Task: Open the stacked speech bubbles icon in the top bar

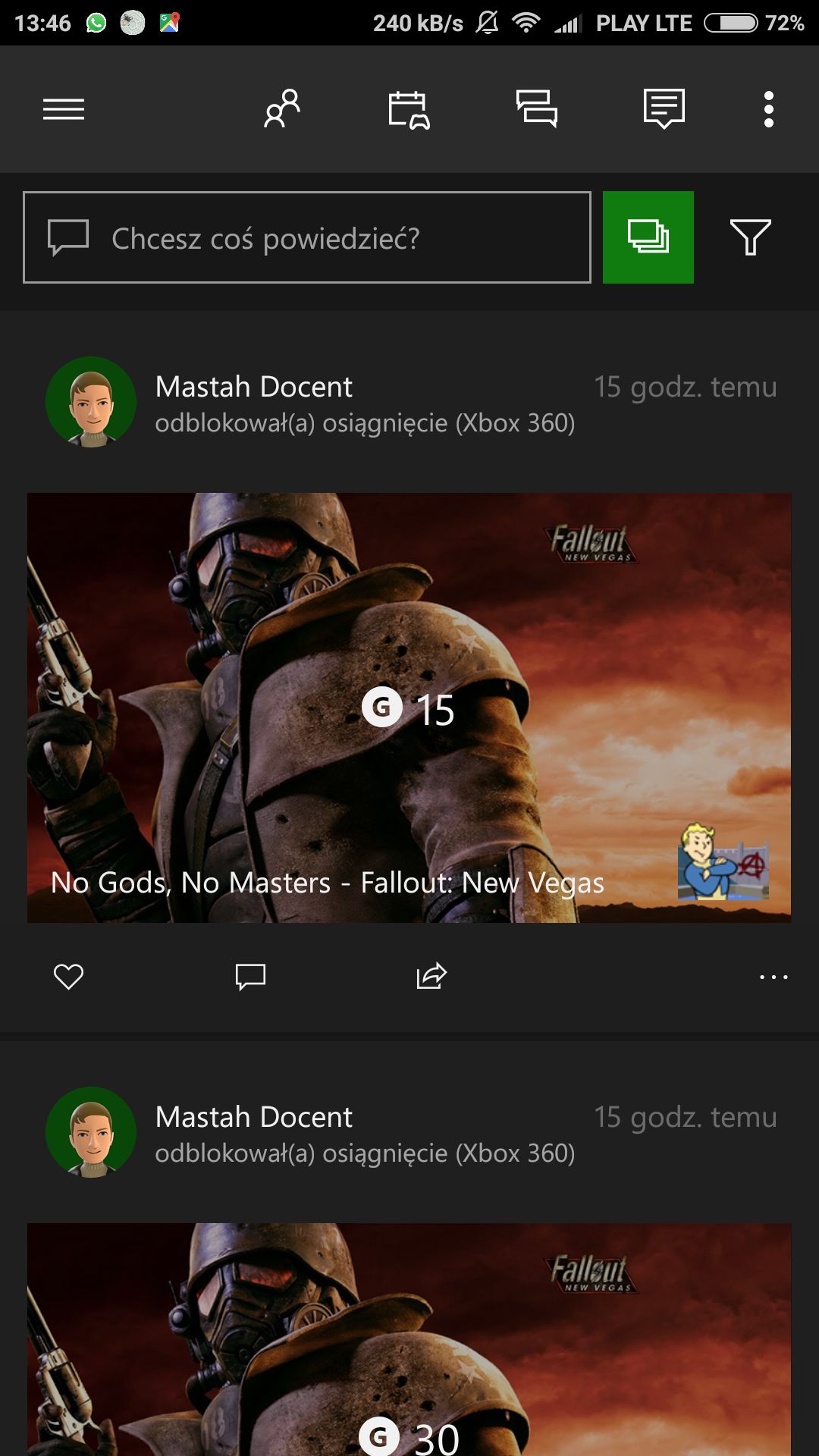Action: coord(536,108)
